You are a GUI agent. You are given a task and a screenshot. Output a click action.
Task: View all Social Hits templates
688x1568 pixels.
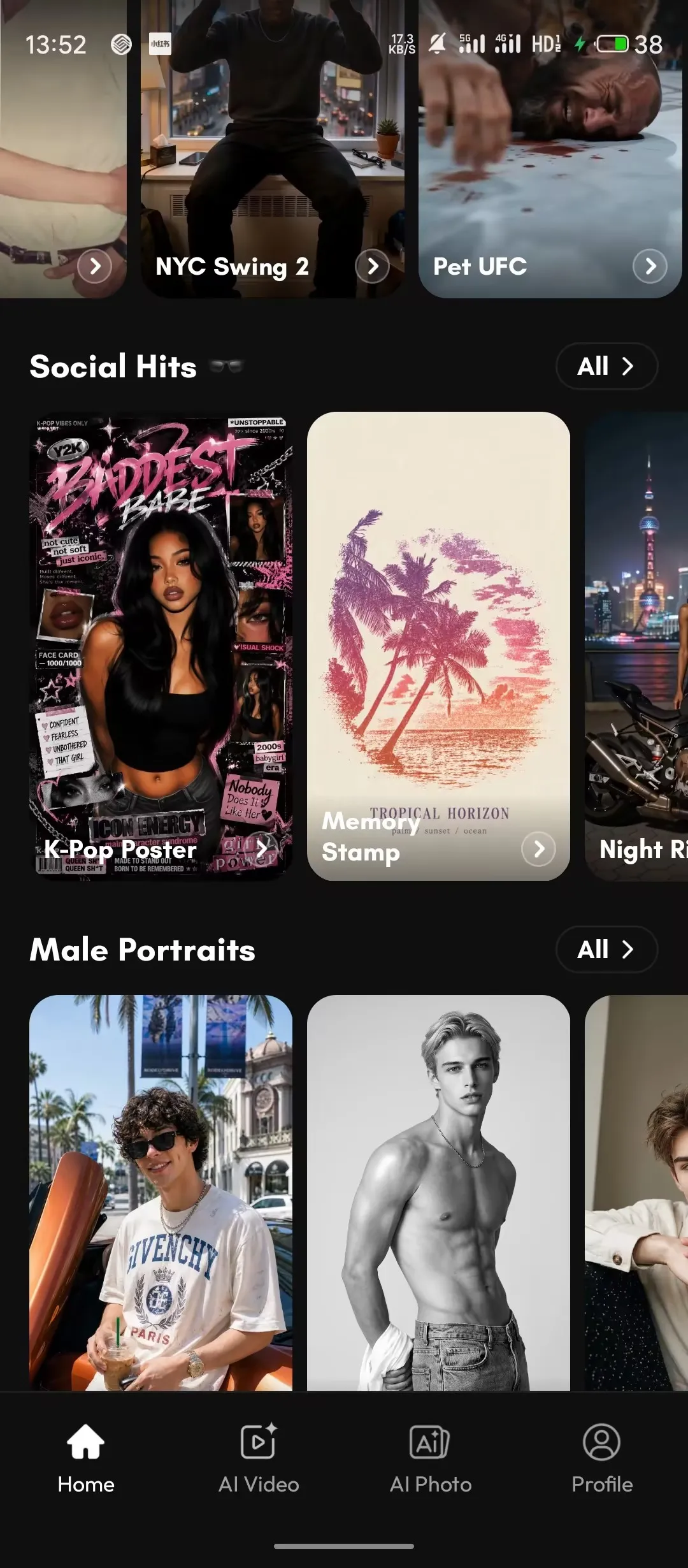(606, 366)
